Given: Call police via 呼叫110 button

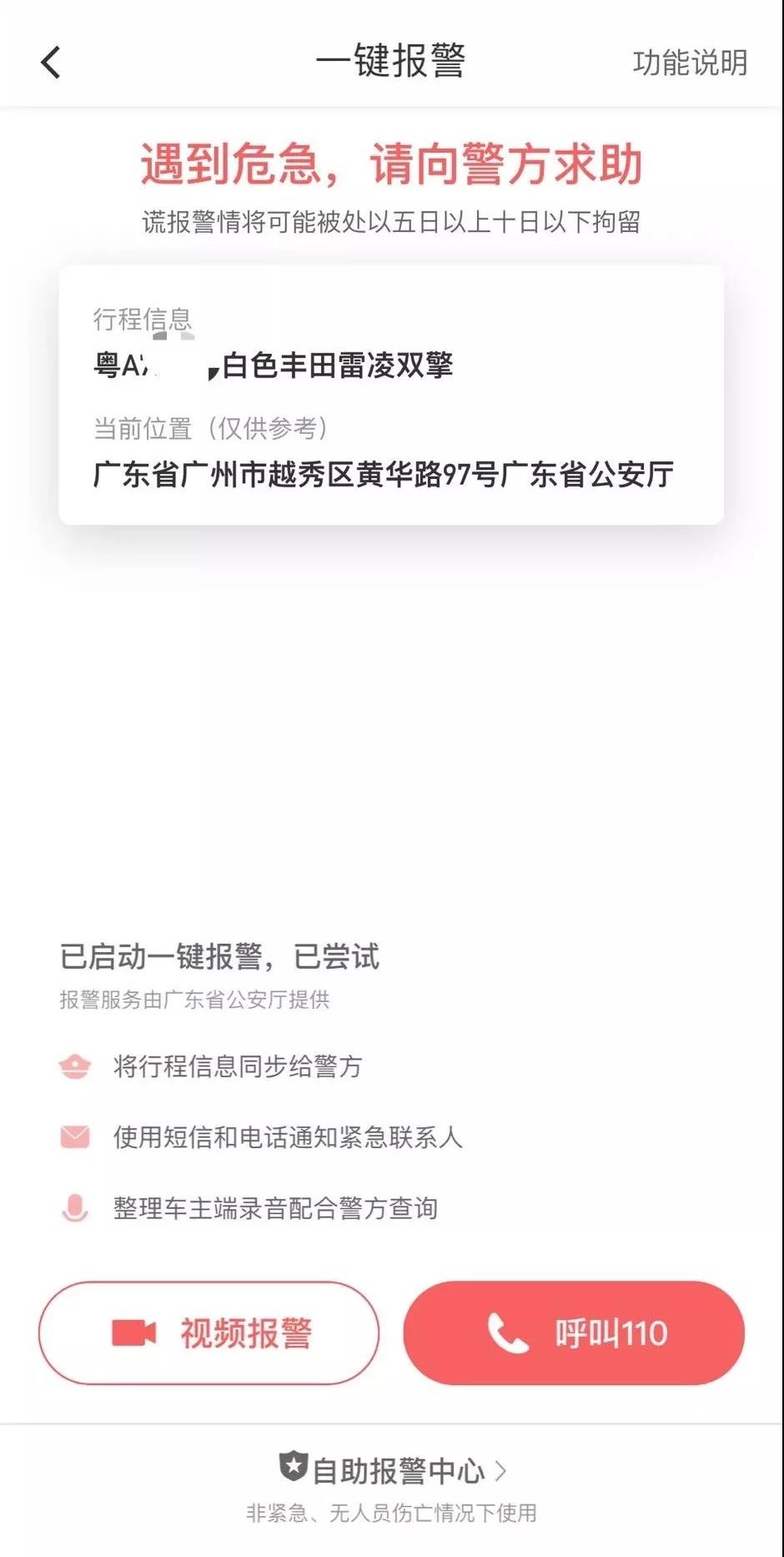Looking at the screenshot, I should click(x=574, y=1333).
